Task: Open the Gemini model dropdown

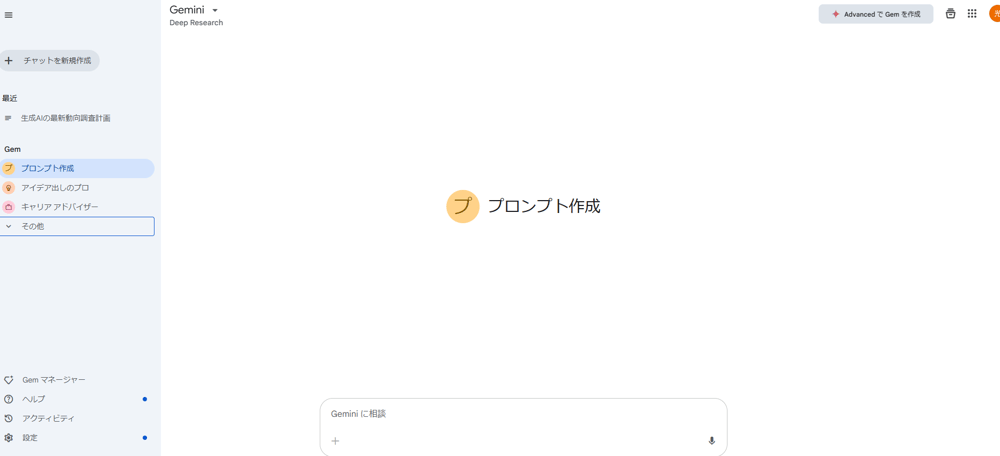Action: point(194,11)
